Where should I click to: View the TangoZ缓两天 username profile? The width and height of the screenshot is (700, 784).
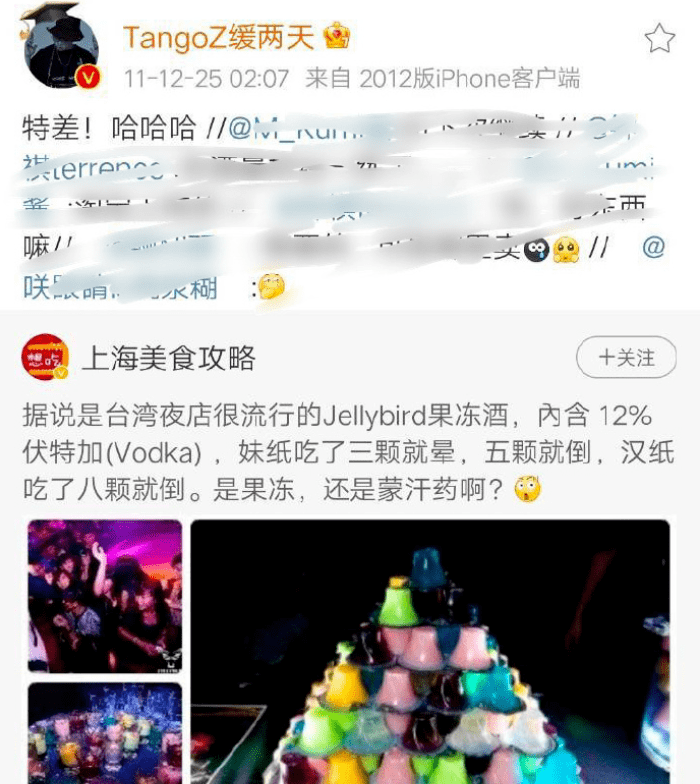click(219, 39)
